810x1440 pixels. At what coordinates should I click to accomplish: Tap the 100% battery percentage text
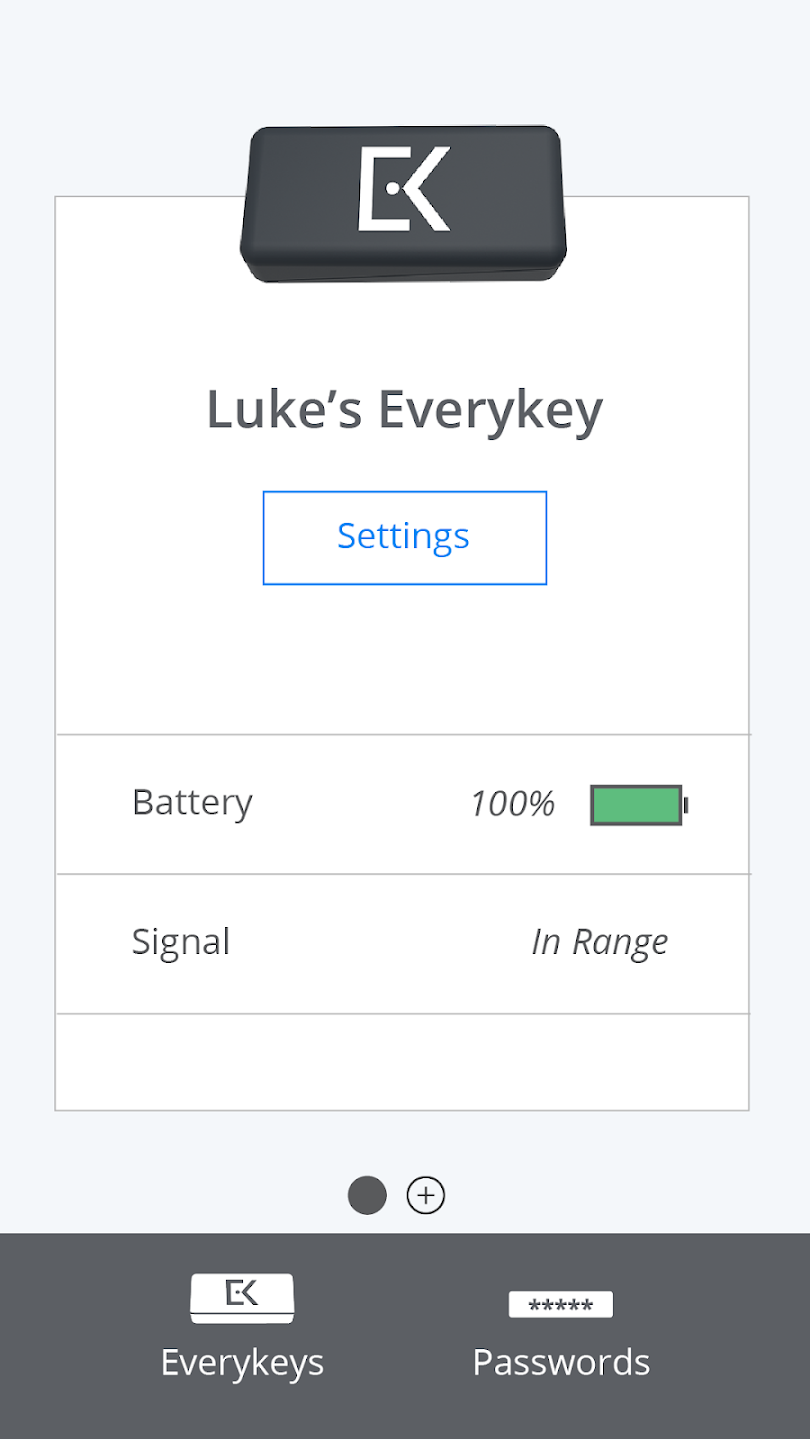(x=512, y=804)
